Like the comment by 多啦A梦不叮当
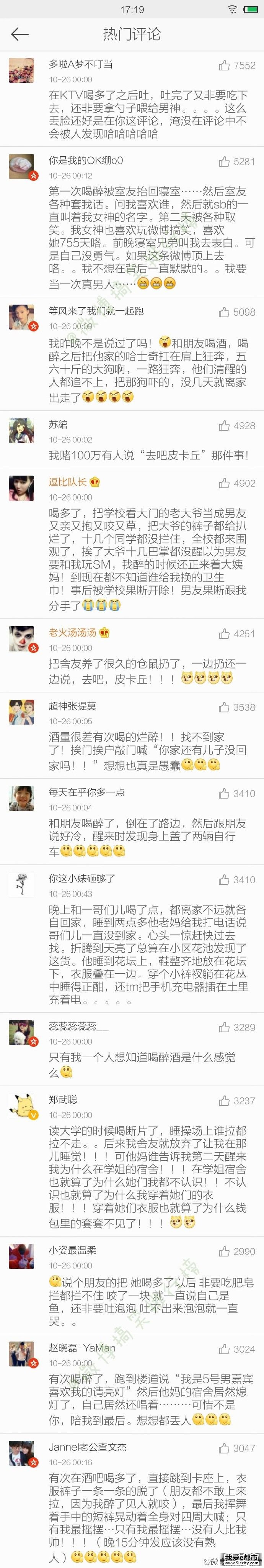Viewport: 264px width, 1568px height. 225,65
